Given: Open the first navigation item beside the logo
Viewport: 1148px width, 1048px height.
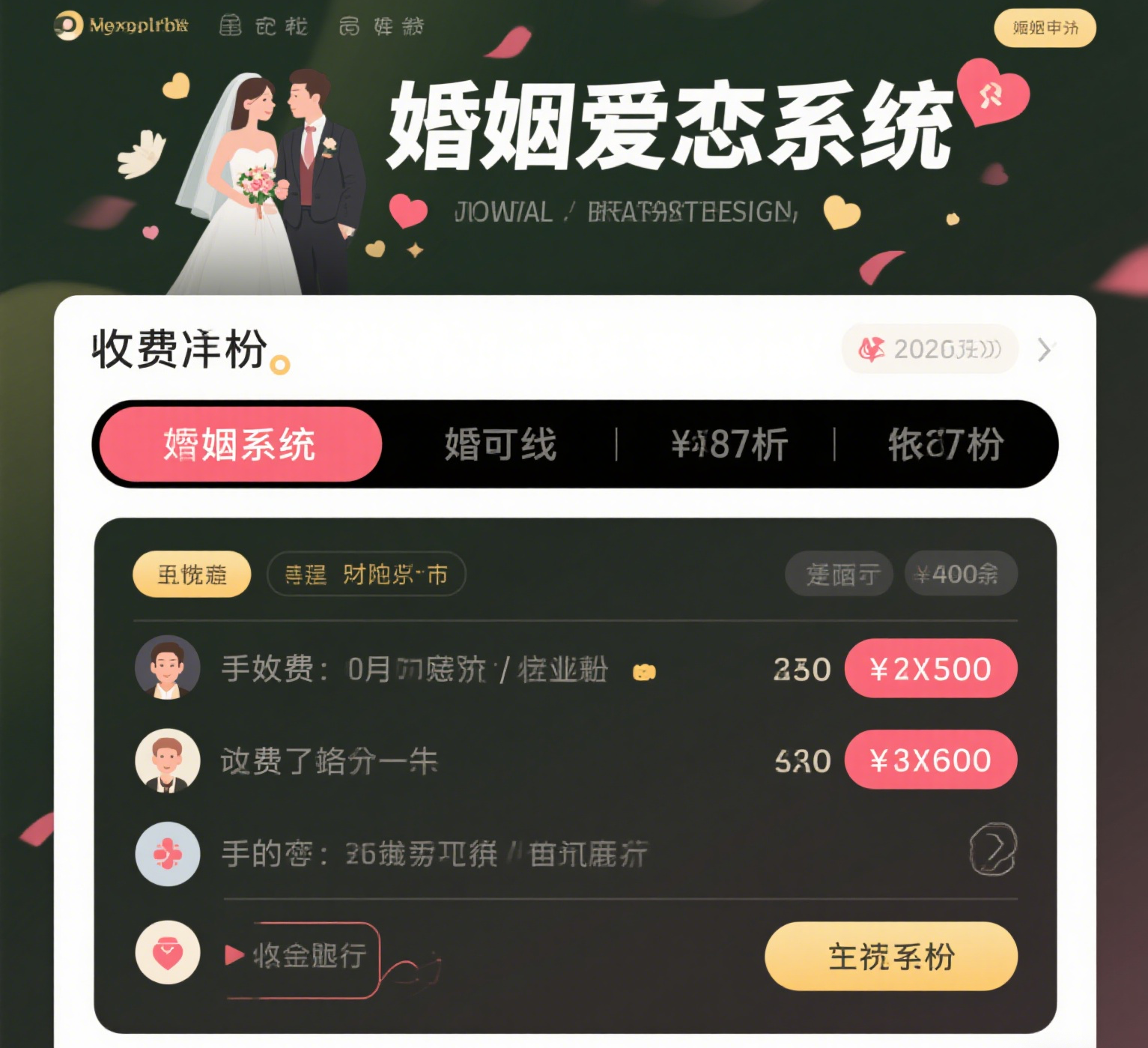Looking at the screenshot, I should tap(264, 27).
